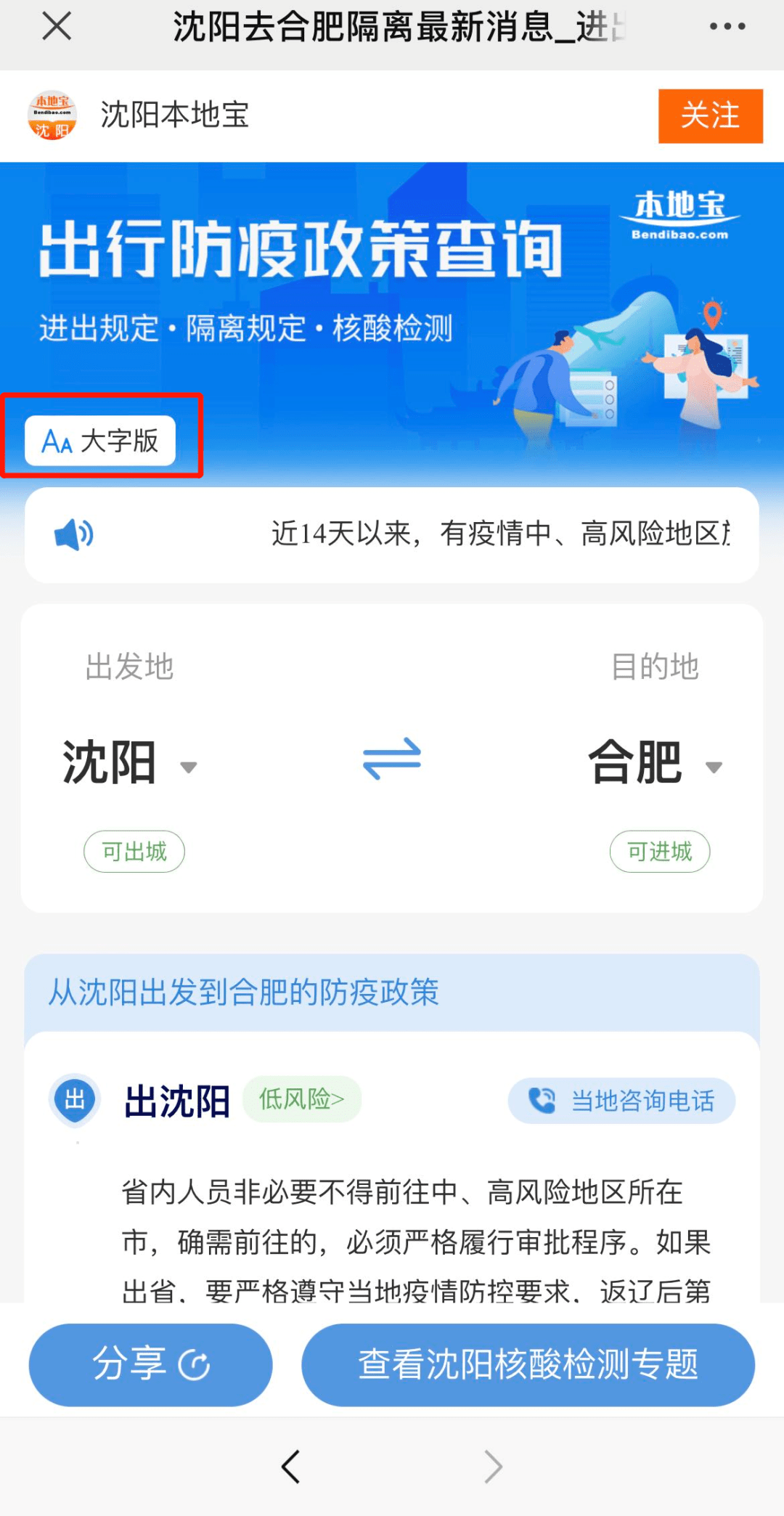This screenshot has width=784, height=1516.
Task: Follow the account via the 关注 button
Action: click(x=710, y=115)
